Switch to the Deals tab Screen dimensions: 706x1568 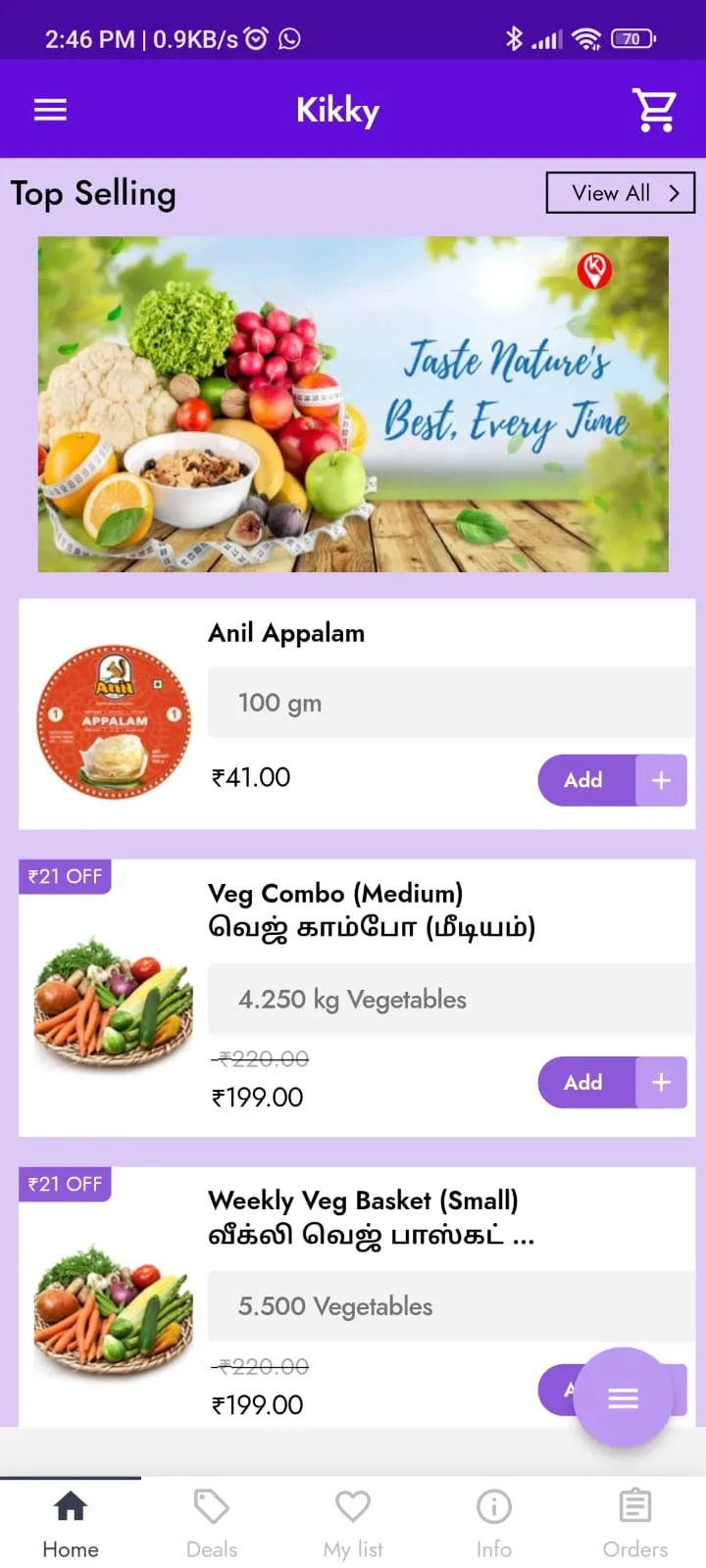pos(212,1524)
